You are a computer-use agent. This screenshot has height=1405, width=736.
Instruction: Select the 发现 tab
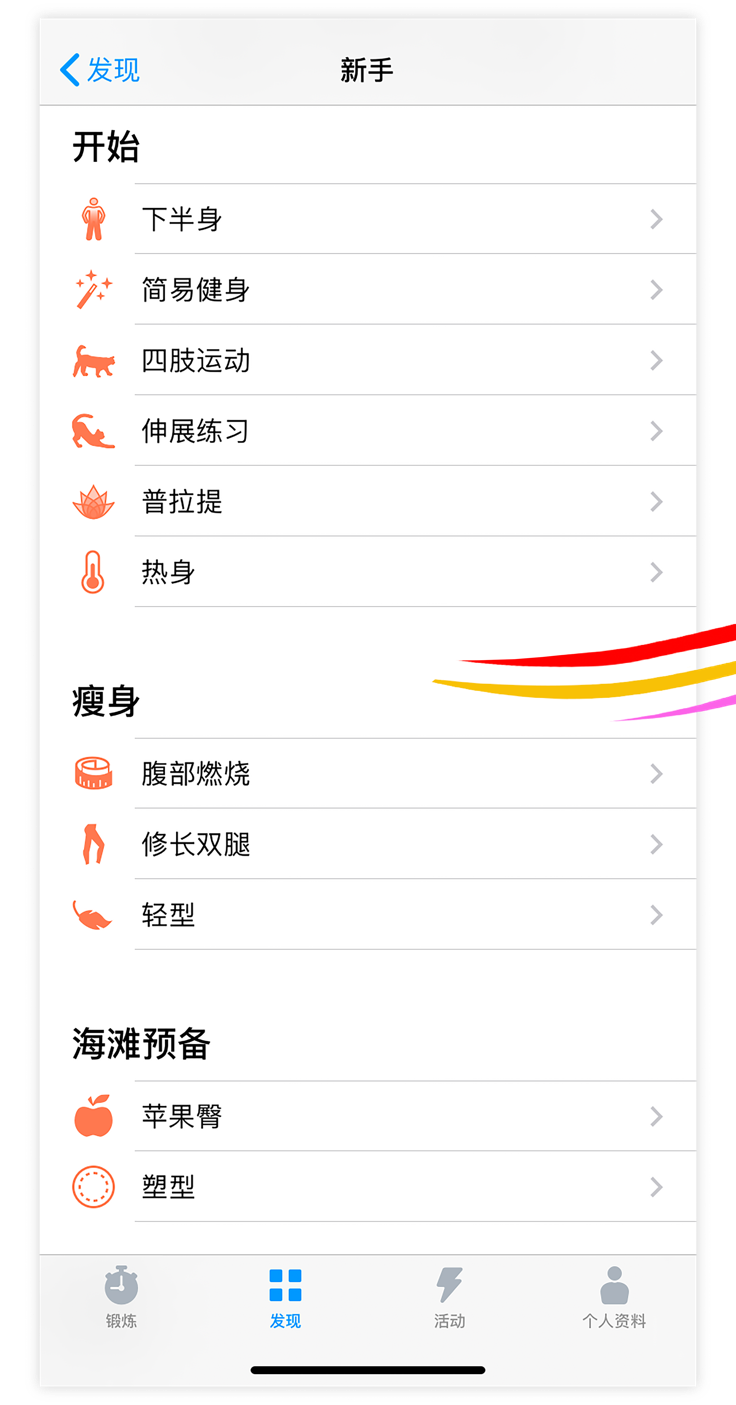click(285, 1297)
